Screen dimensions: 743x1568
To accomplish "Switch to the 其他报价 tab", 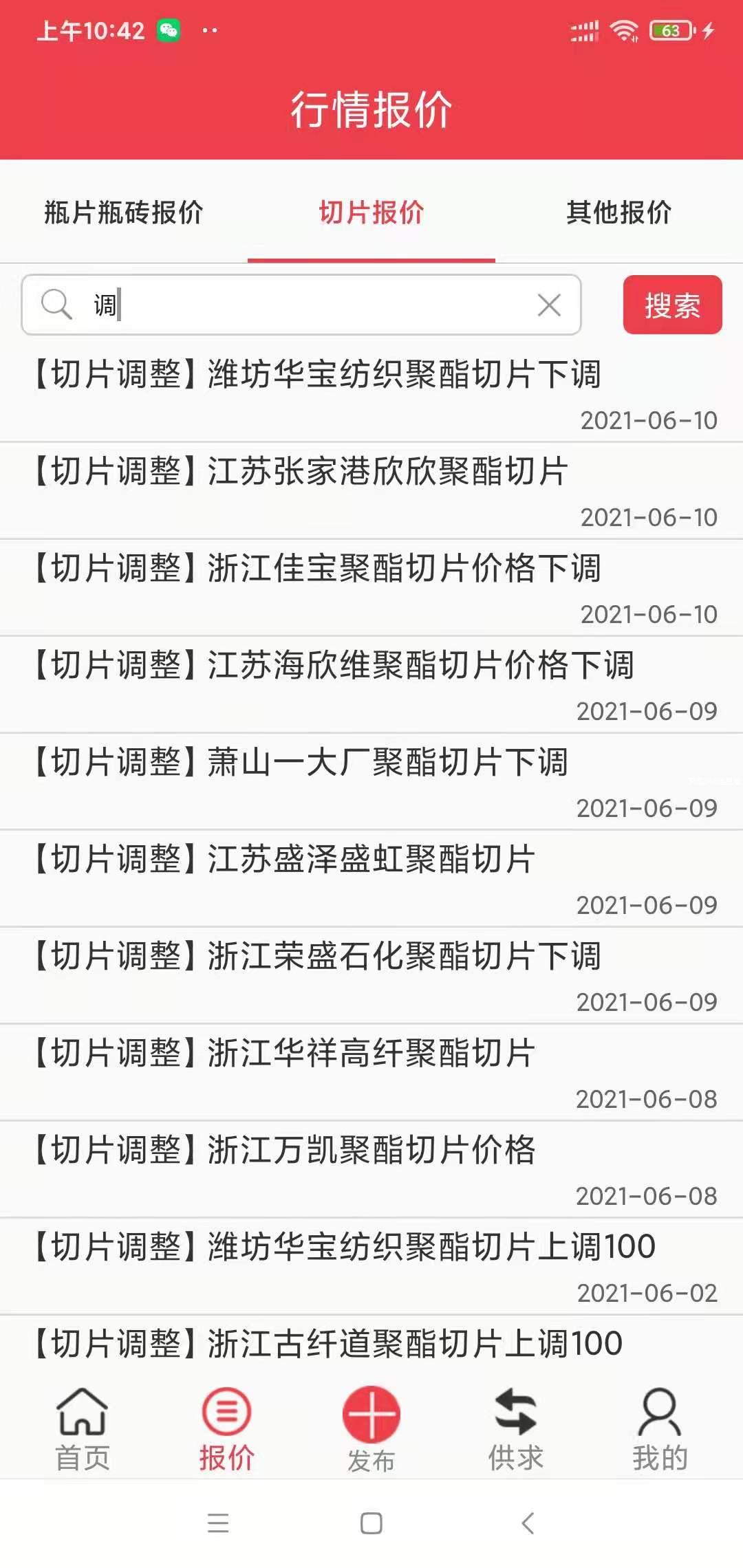I will pyautogui.click(x=618, y=213).
